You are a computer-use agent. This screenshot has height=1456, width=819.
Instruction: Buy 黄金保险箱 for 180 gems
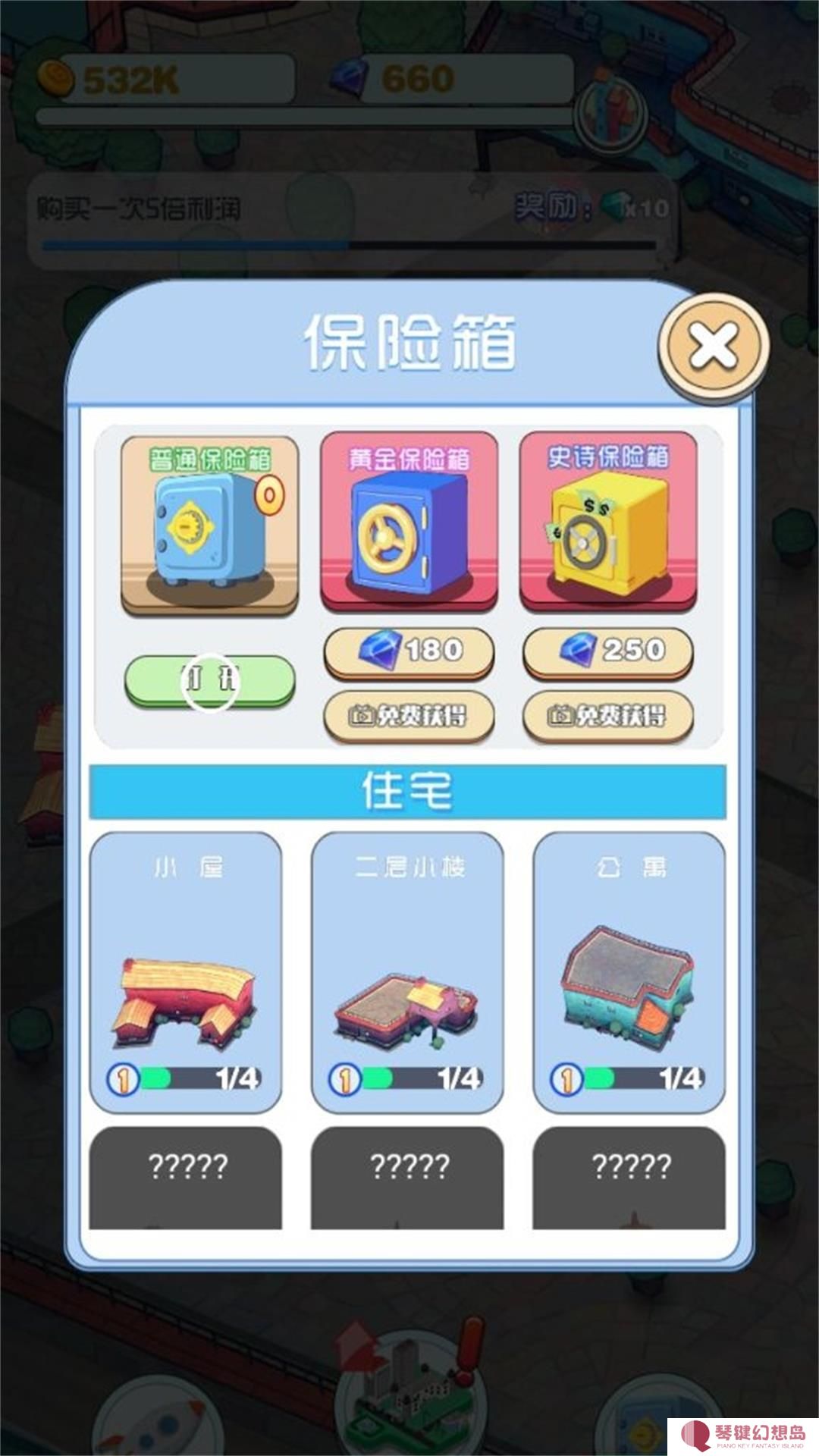pyautogui.click(x=409, y=651)
